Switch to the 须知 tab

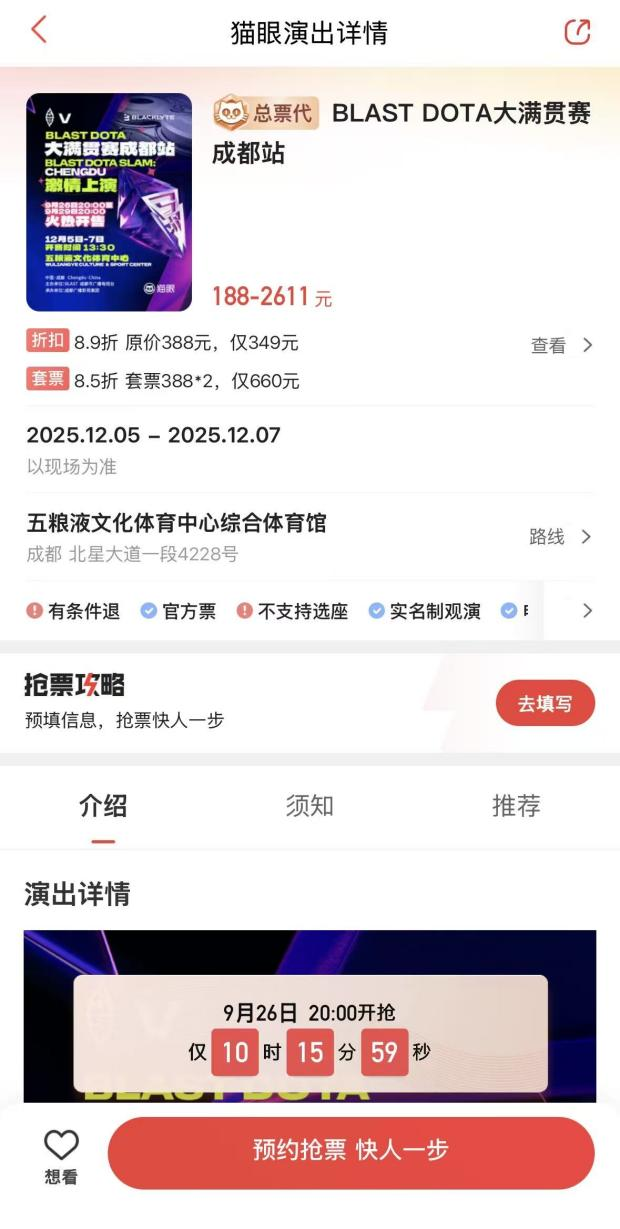point(309,806)
